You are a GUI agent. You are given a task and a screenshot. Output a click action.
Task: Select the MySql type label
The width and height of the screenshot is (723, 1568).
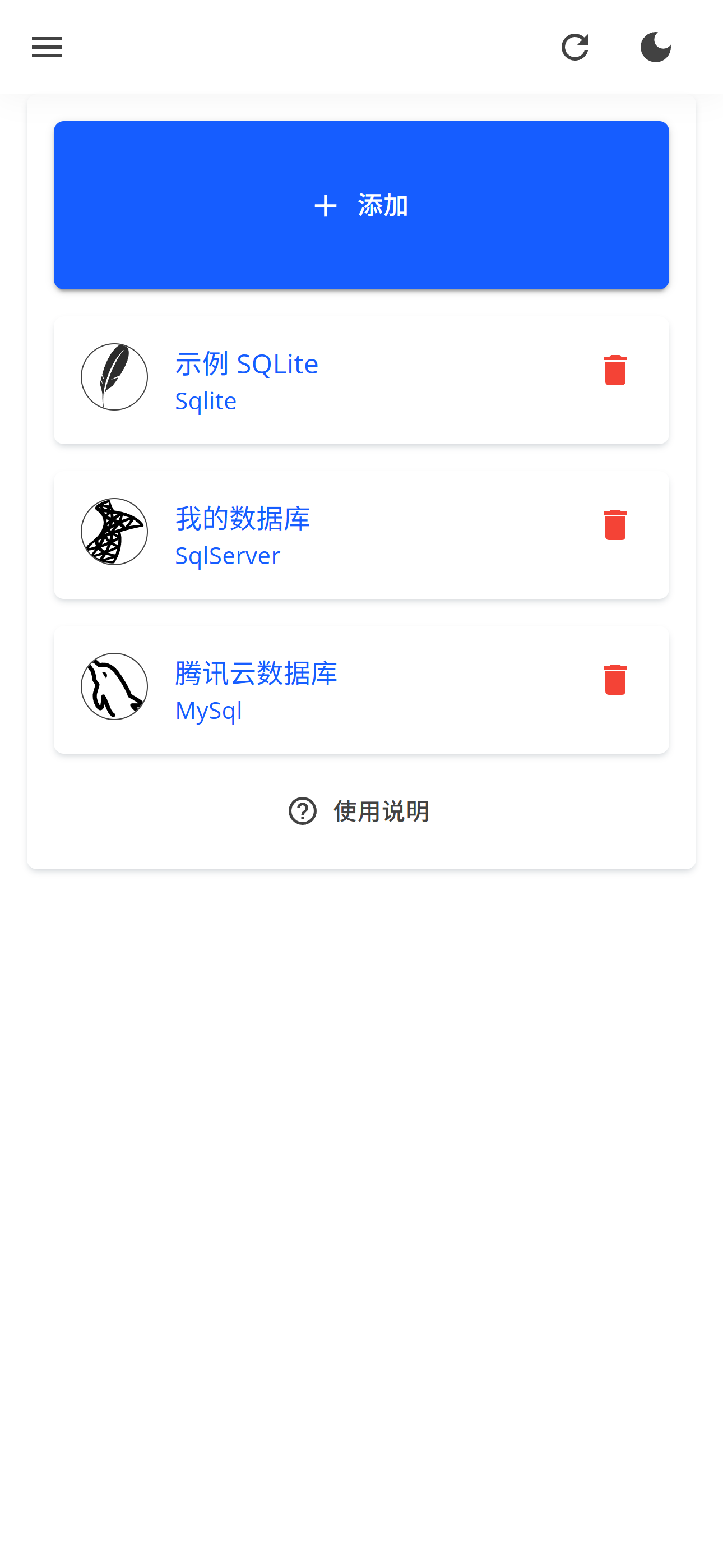coord(208,710)
